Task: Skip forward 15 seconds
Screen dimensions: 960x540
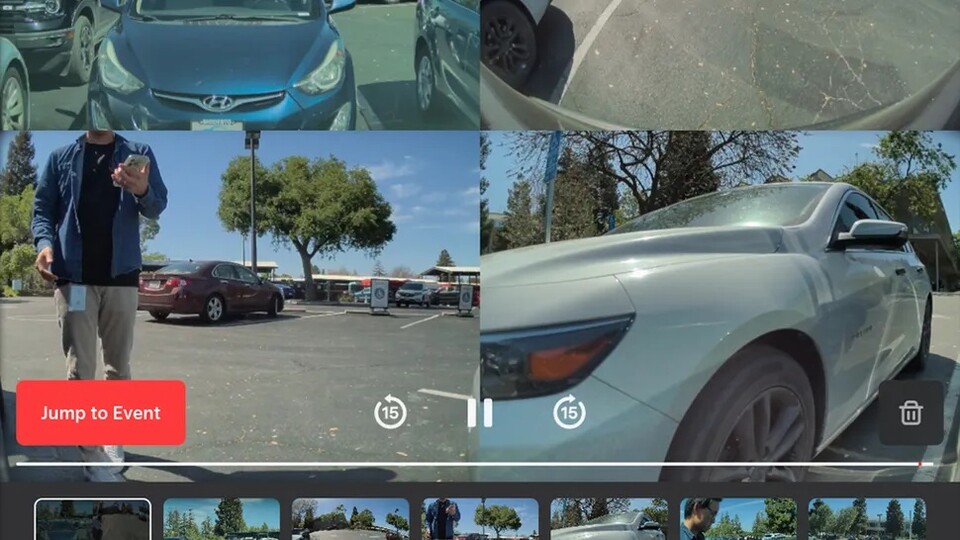Action: (x=569, y=412)
